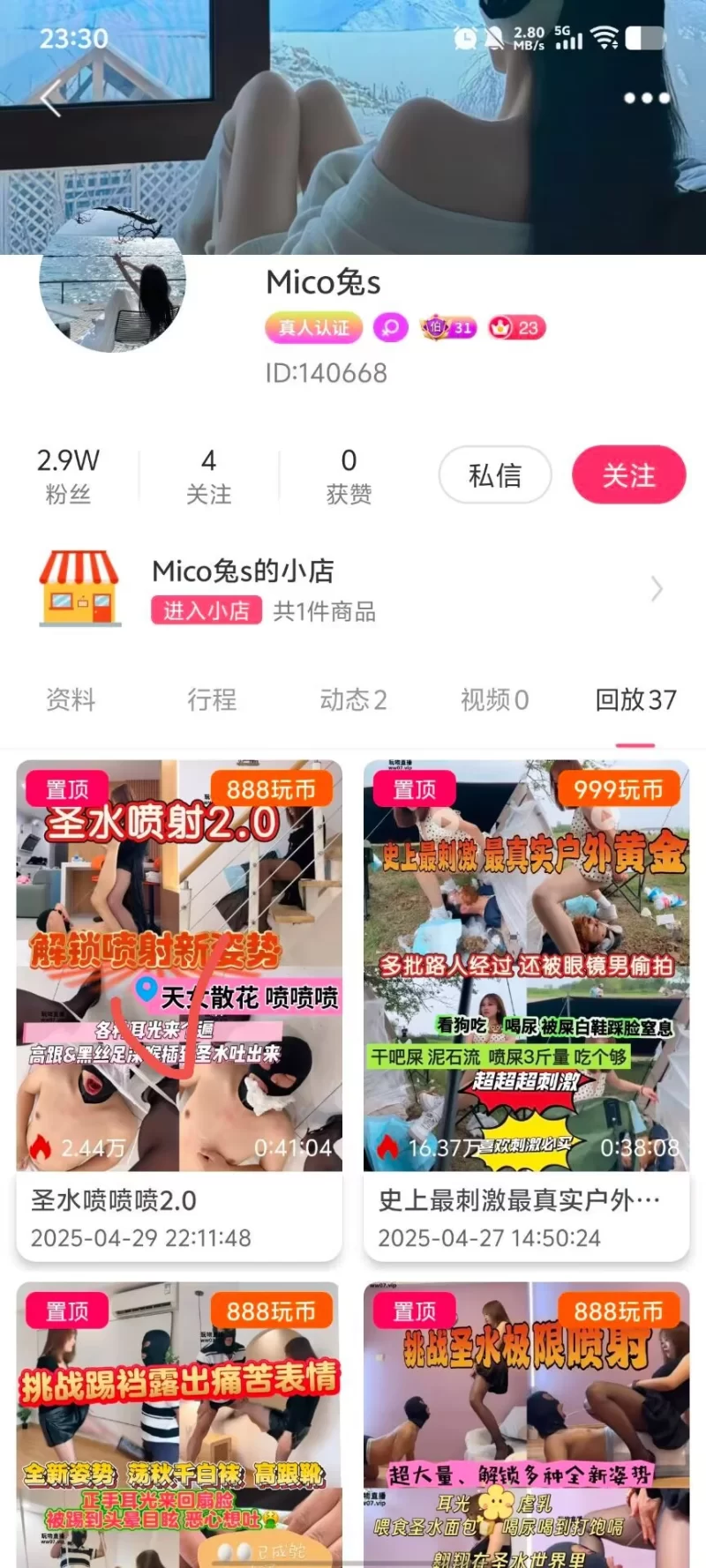Open the 2.9W 粉丝 followers list
This screenshot has height=1568, width=706.
pyautogui.click(x=68, y=475)
